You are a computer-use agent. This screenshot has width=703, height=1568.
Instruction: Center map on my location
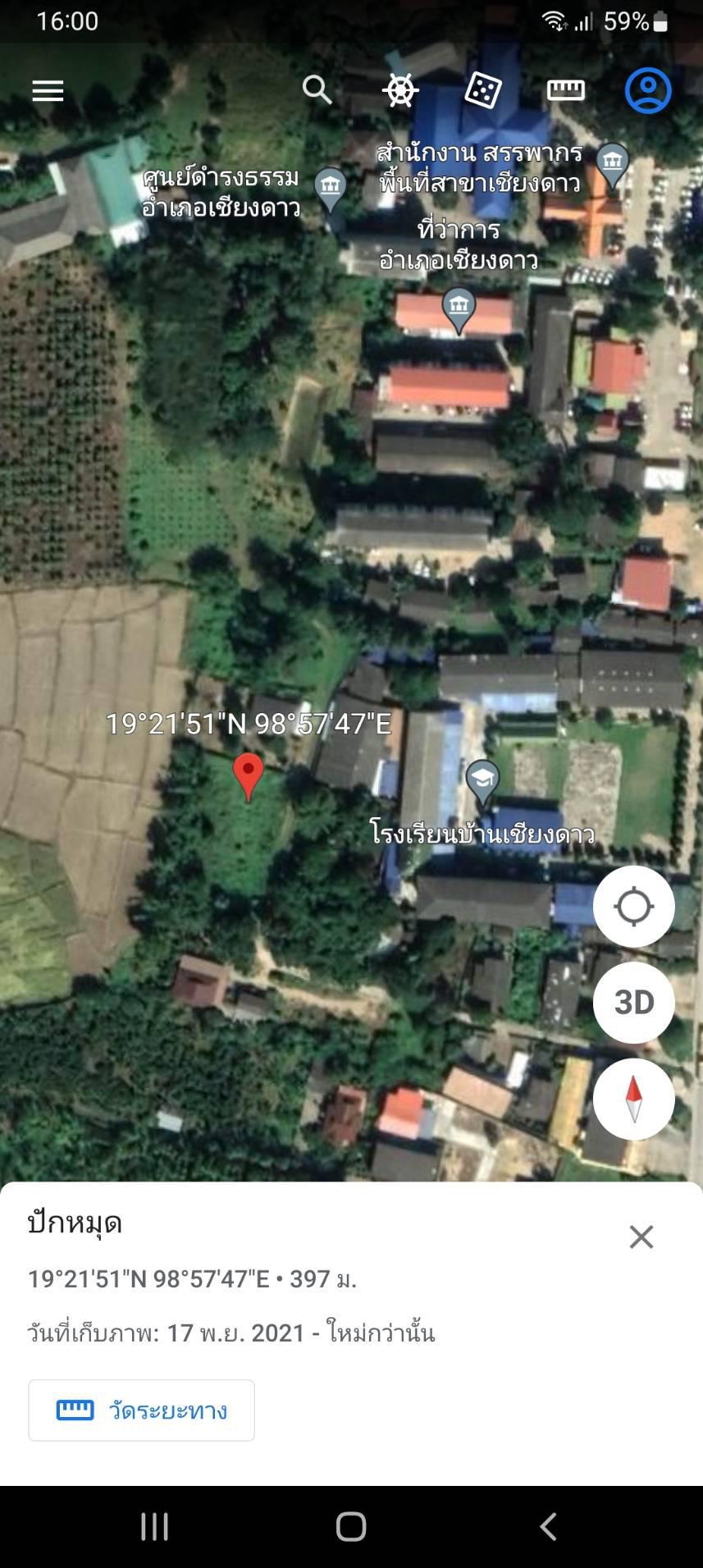(634, 907)
